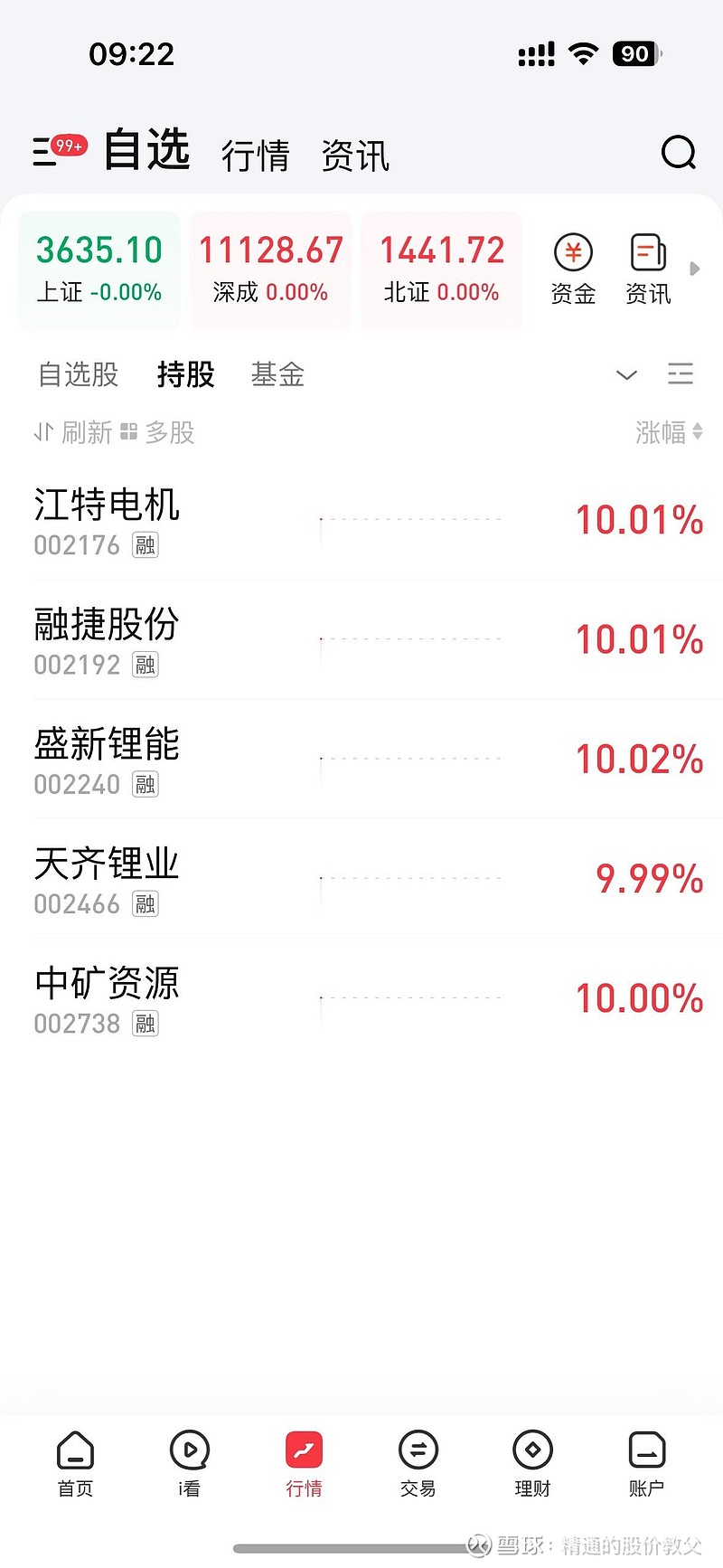
Task: Open the 资金 shortcut
Action: coord(573,270)
